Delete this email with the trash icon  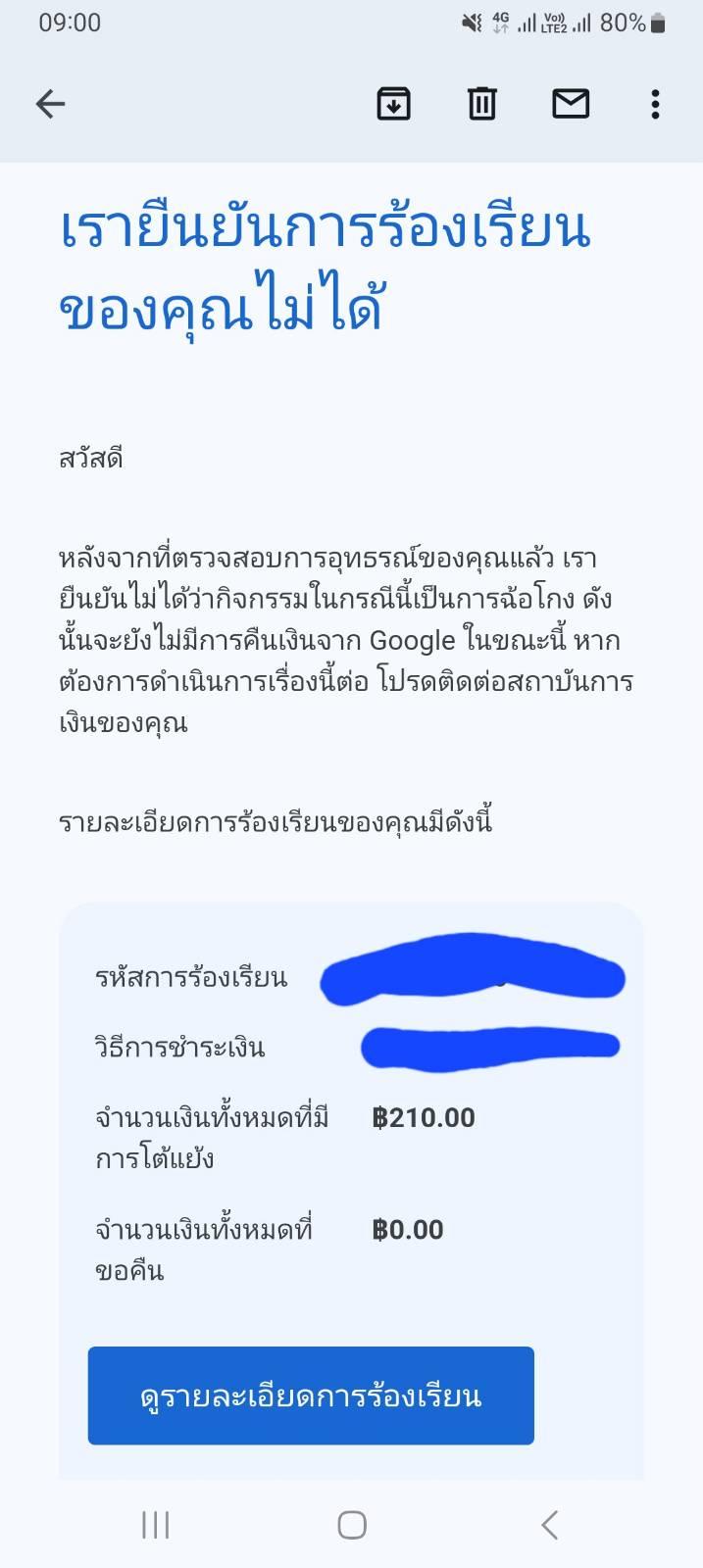pyautogui.click(x=481, y=104)
